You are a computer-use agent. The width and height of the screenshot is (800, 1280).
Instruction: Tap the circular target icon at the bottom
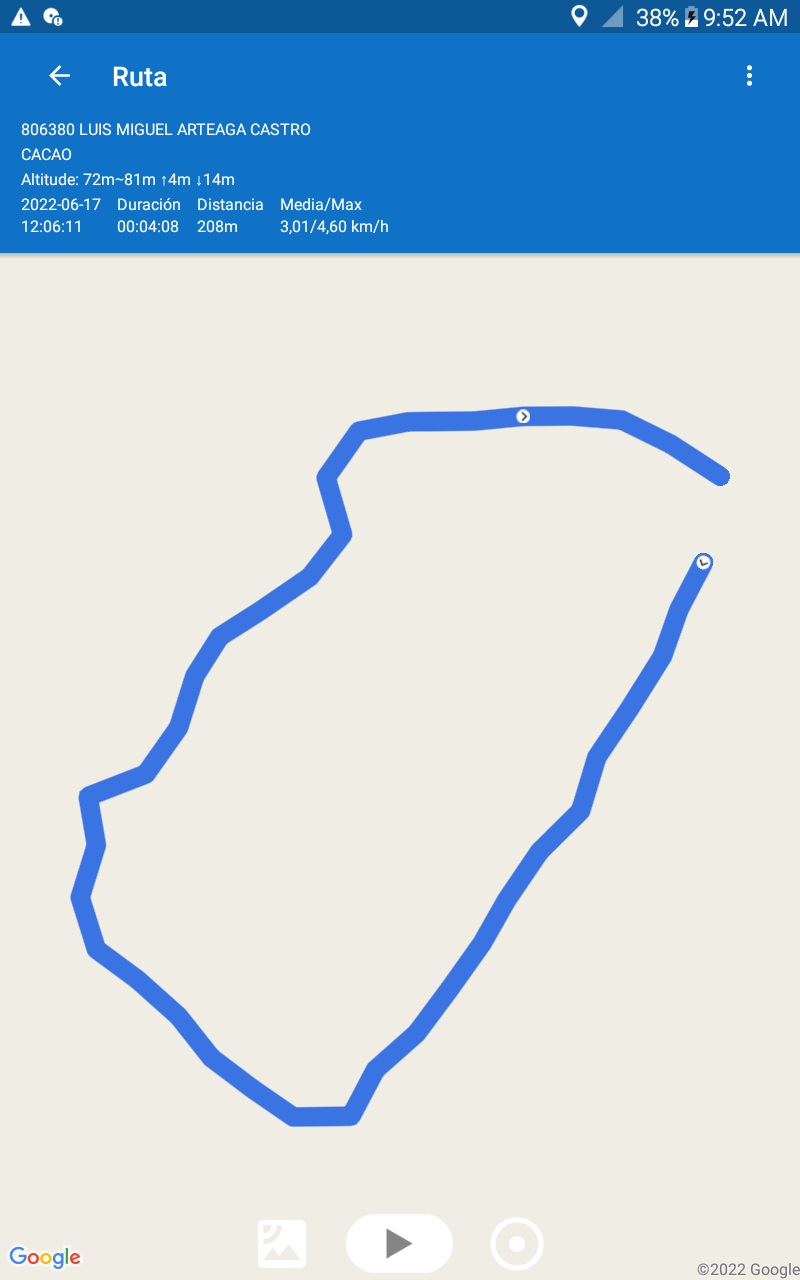click(517, 1244)
